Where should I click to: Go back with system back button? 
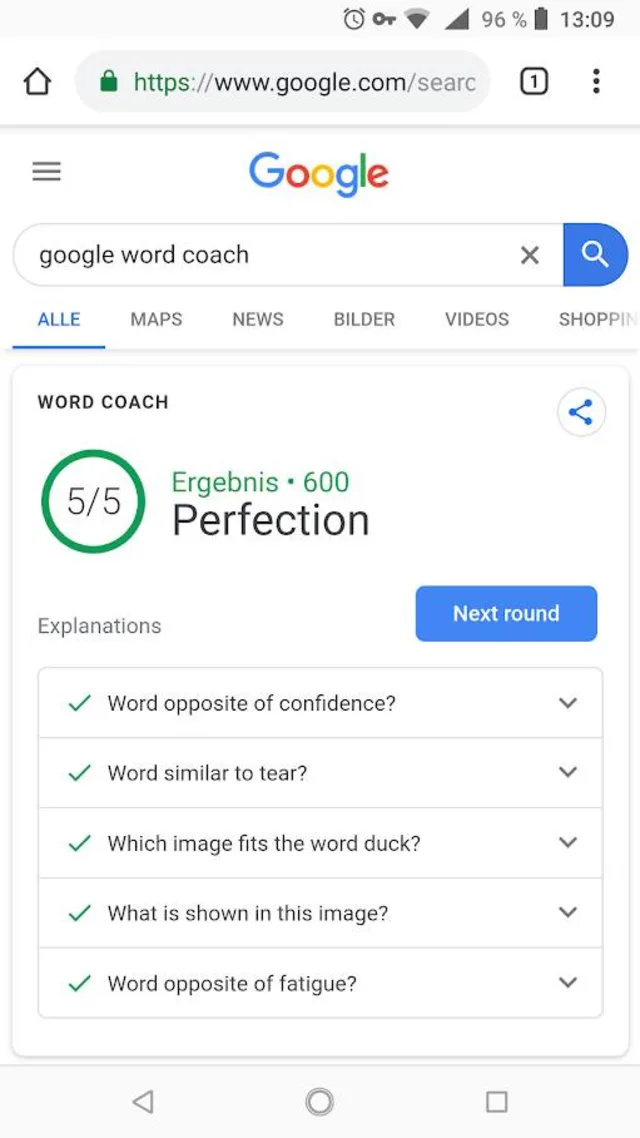click(x=143, y=1102)
